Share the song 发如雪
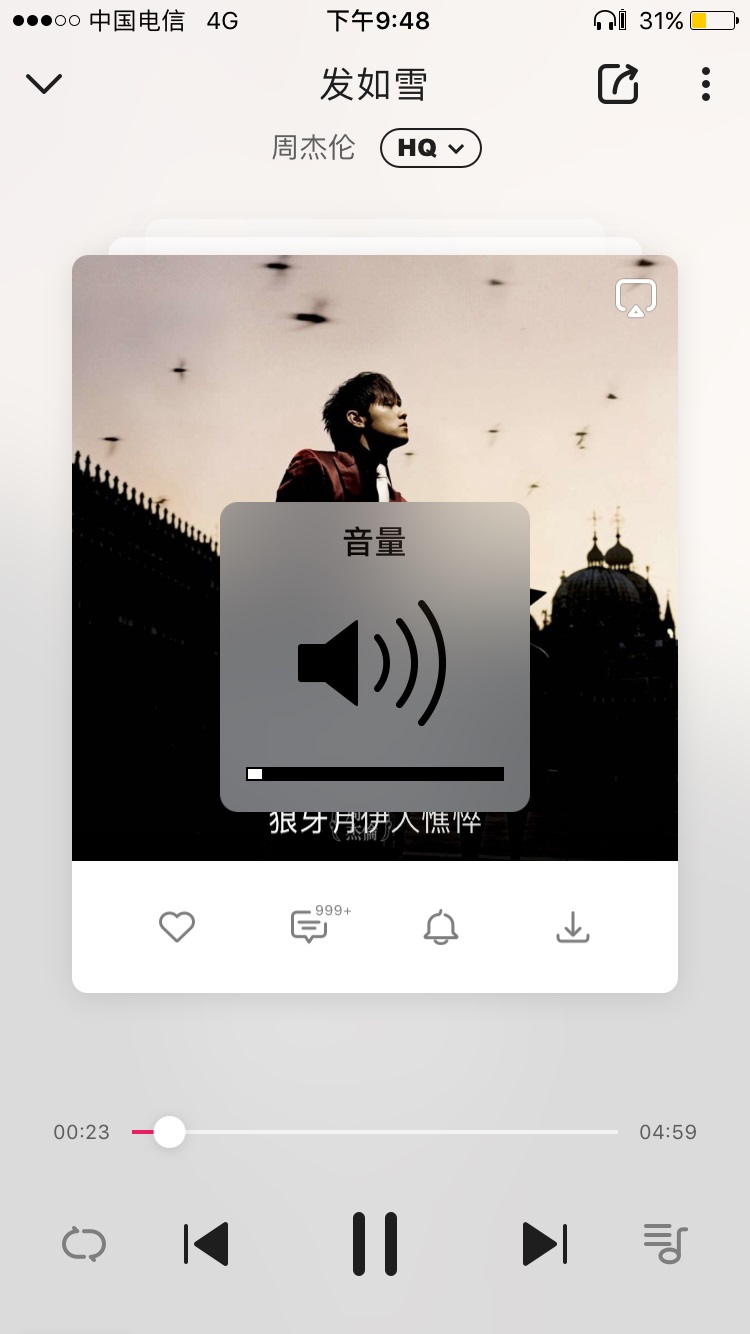This screenshot has height=1334, width=750. pyautogui.click(x=618, y=84)
